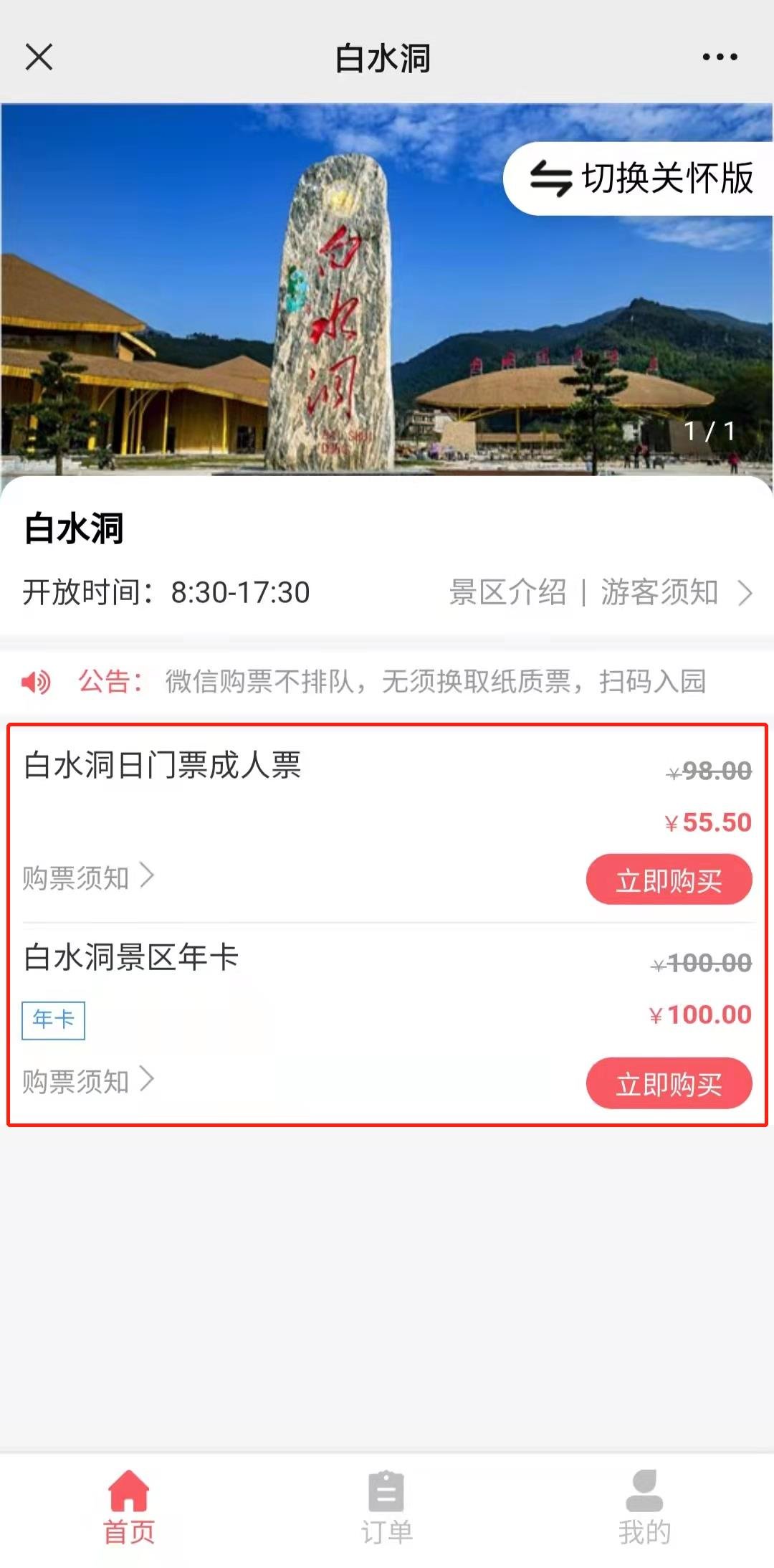Open the 我的 profile tab
This screenshot has width=774, height=1568.
644,1507
